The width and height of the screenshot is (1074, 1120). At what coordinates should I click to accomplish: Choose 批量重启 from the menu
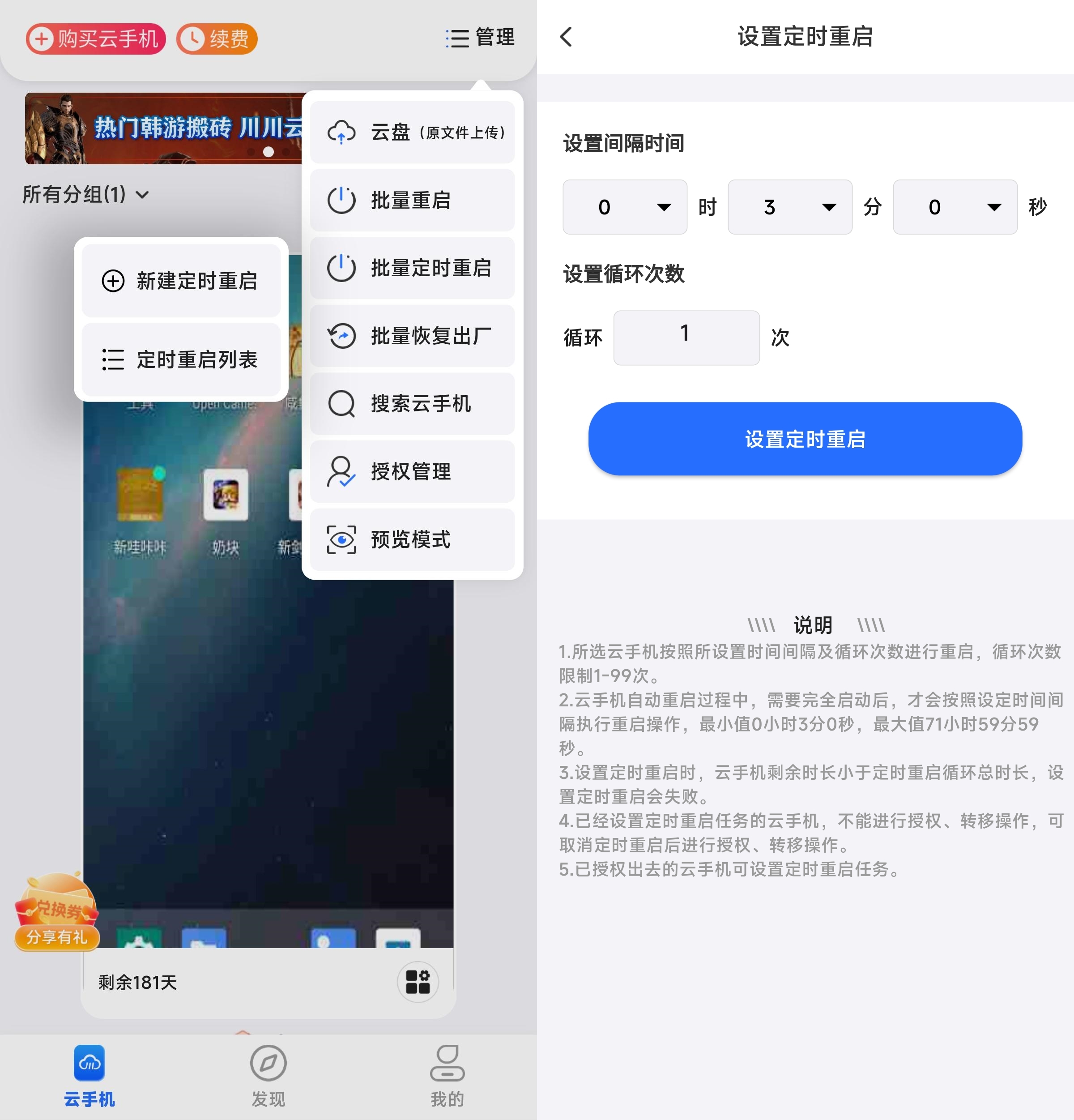pyautogui.click(x=412, y=200)
